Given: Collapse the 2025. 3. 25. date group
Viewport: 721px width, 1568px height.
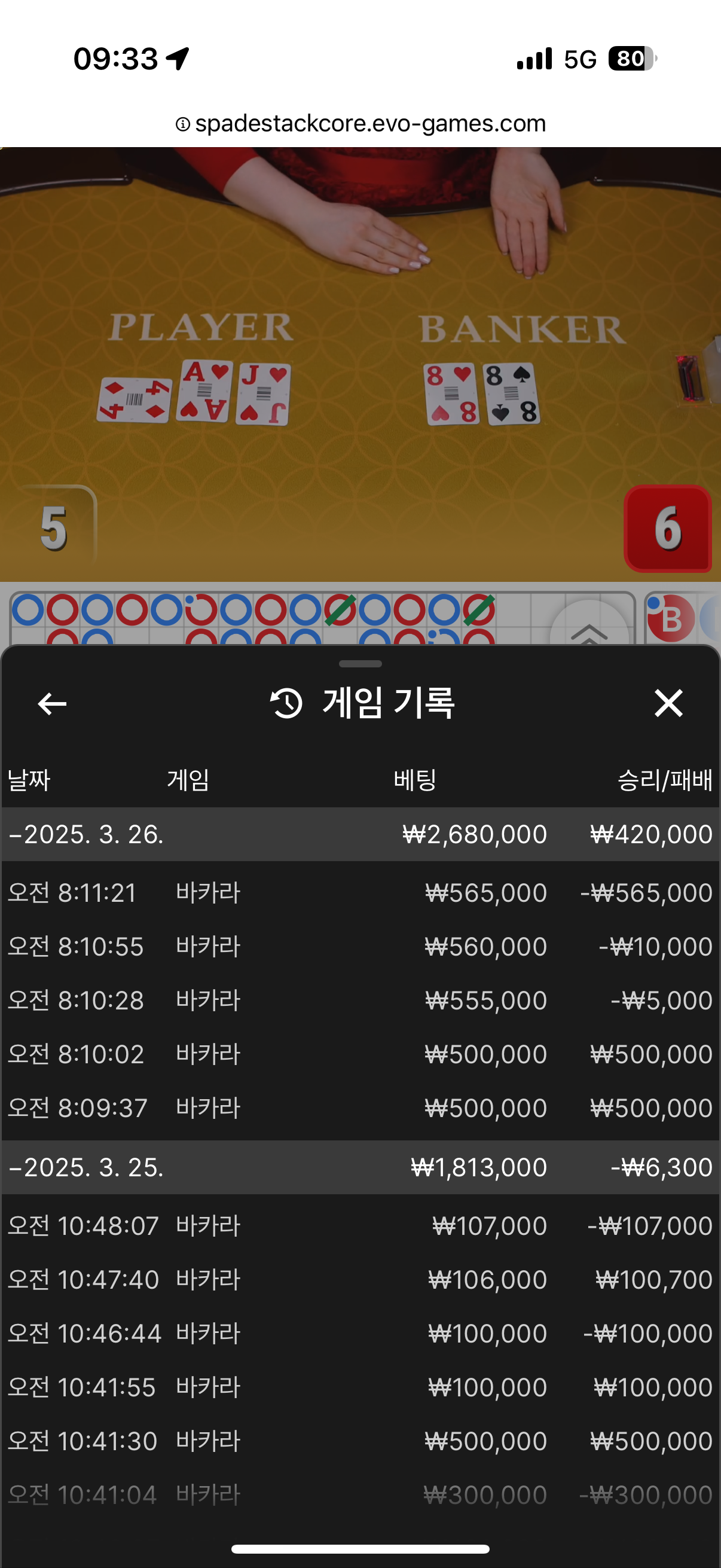Looking at the screenshot, I should (360, 1167).
